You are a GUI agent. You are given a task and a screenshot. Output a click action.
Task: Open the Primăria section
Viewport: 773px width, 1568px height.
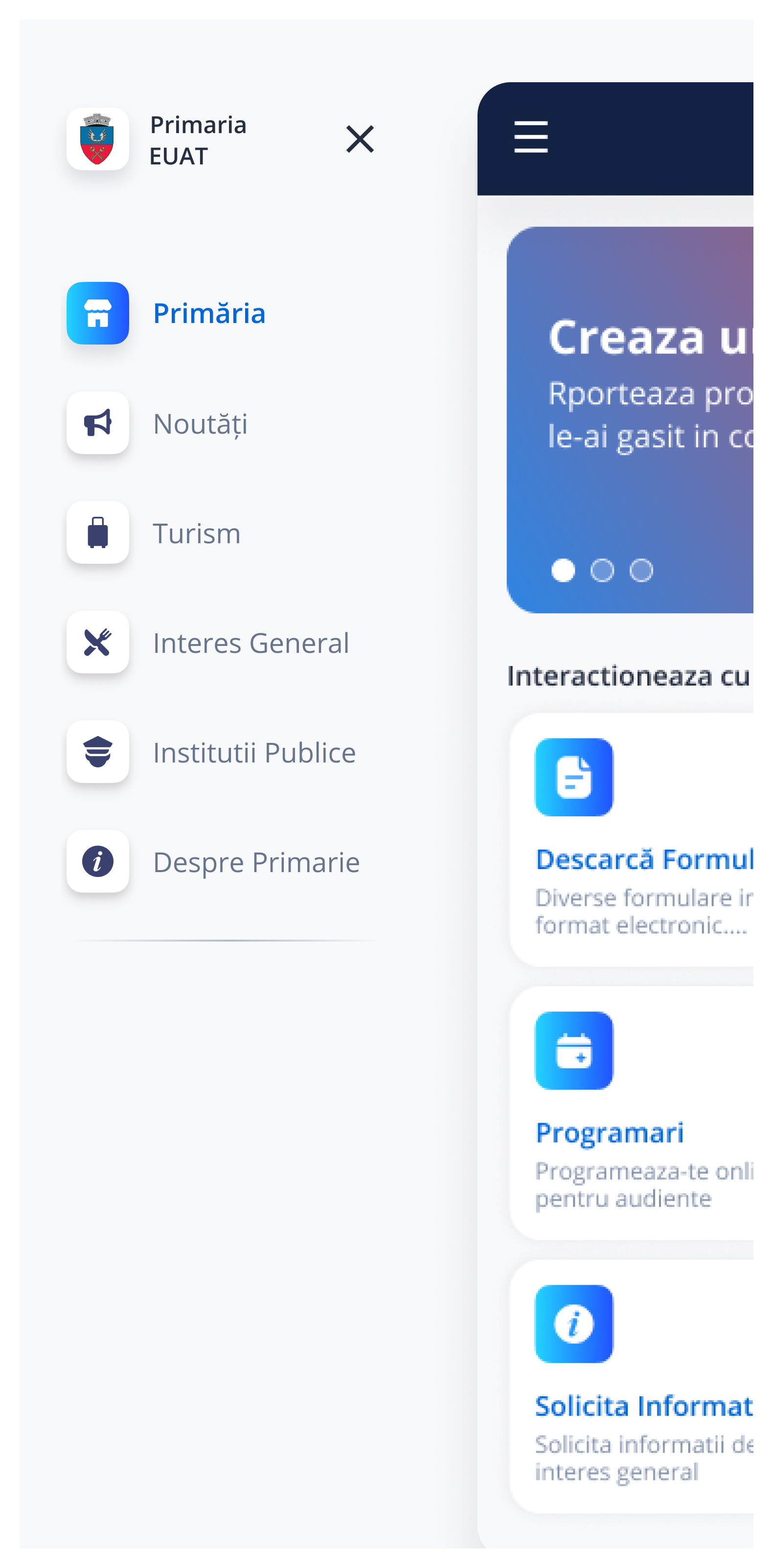(208, 314)
